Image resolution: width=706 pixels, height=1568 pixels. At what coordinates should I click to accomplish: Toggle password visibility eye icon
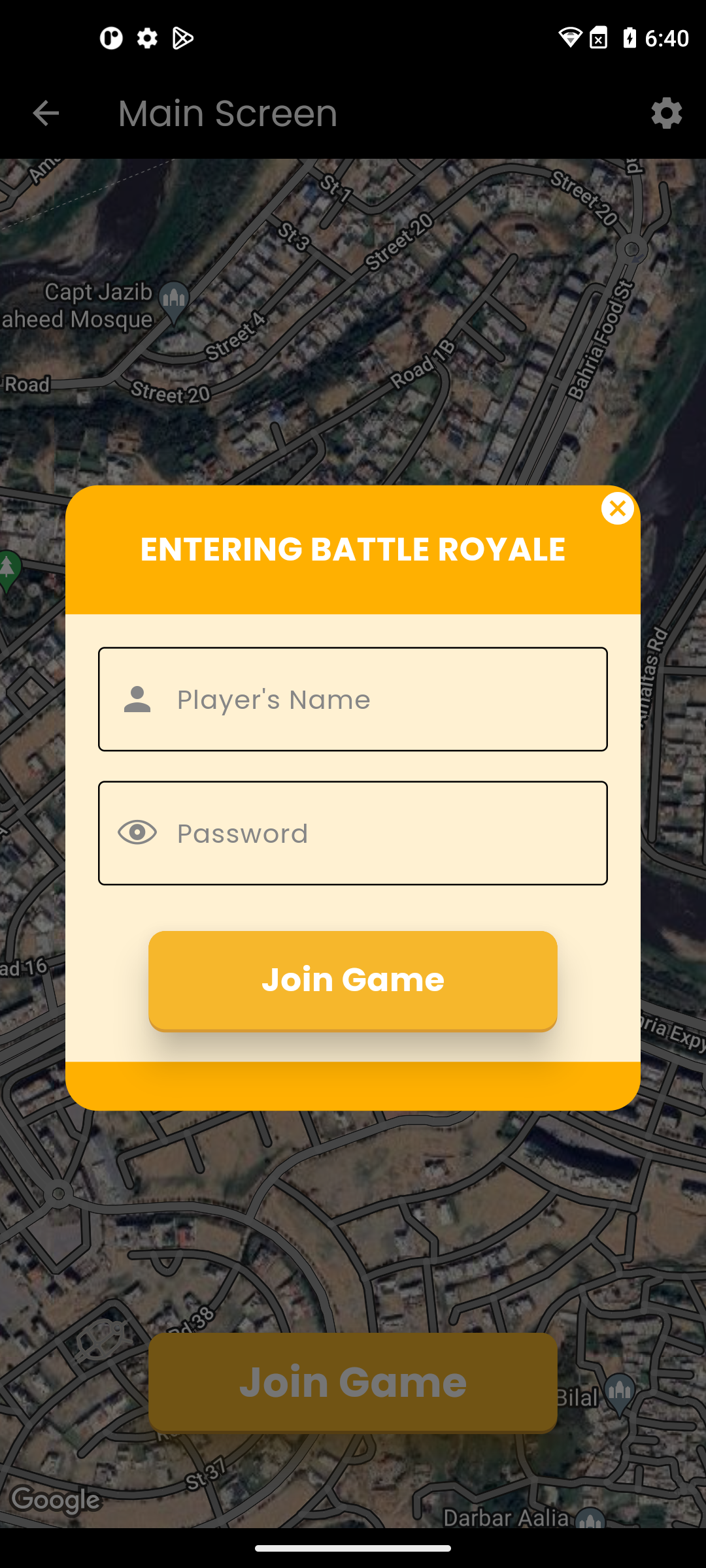point(137,832)
